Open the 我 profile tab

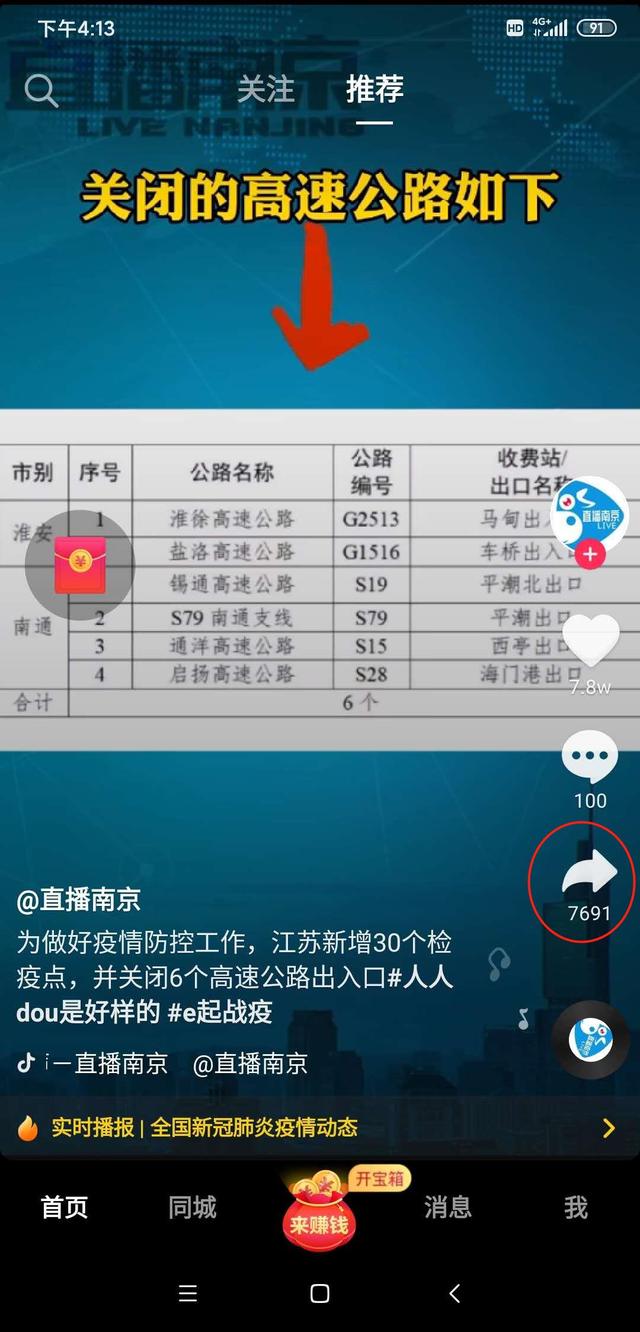tap(576, 1207)
